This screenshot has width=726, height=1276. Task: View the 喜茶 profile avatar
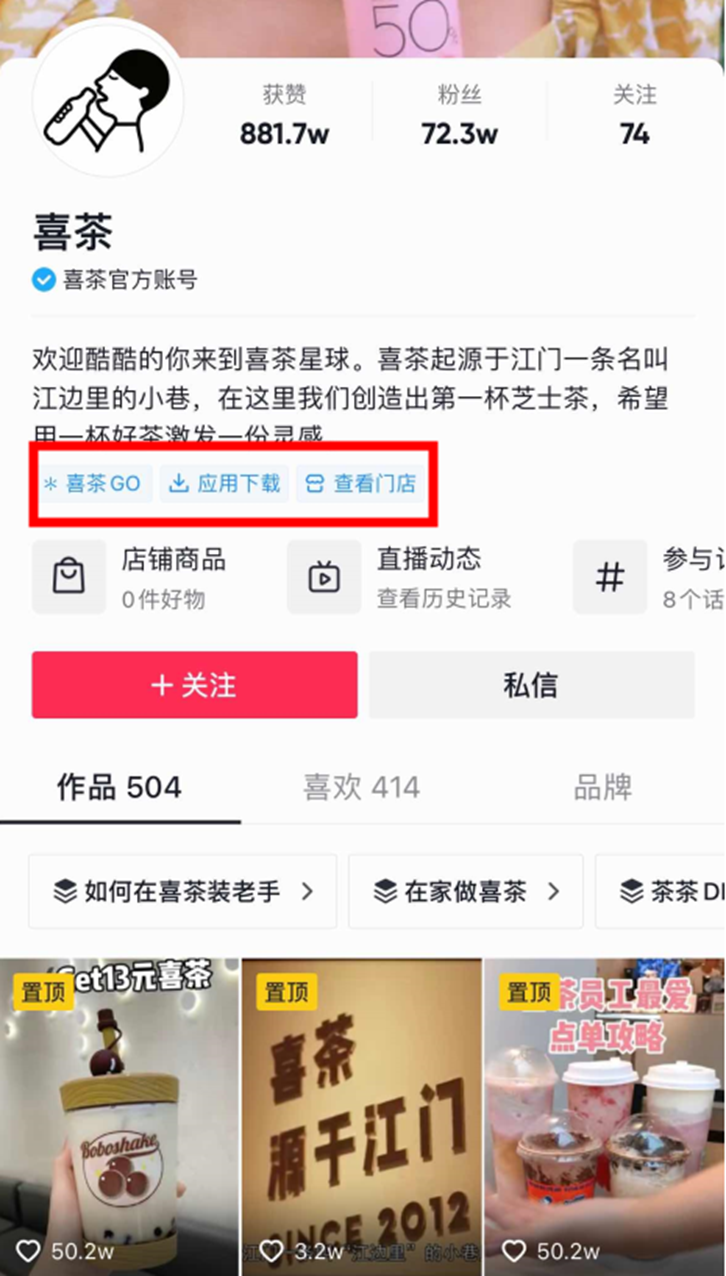click(x=108, y=98)
